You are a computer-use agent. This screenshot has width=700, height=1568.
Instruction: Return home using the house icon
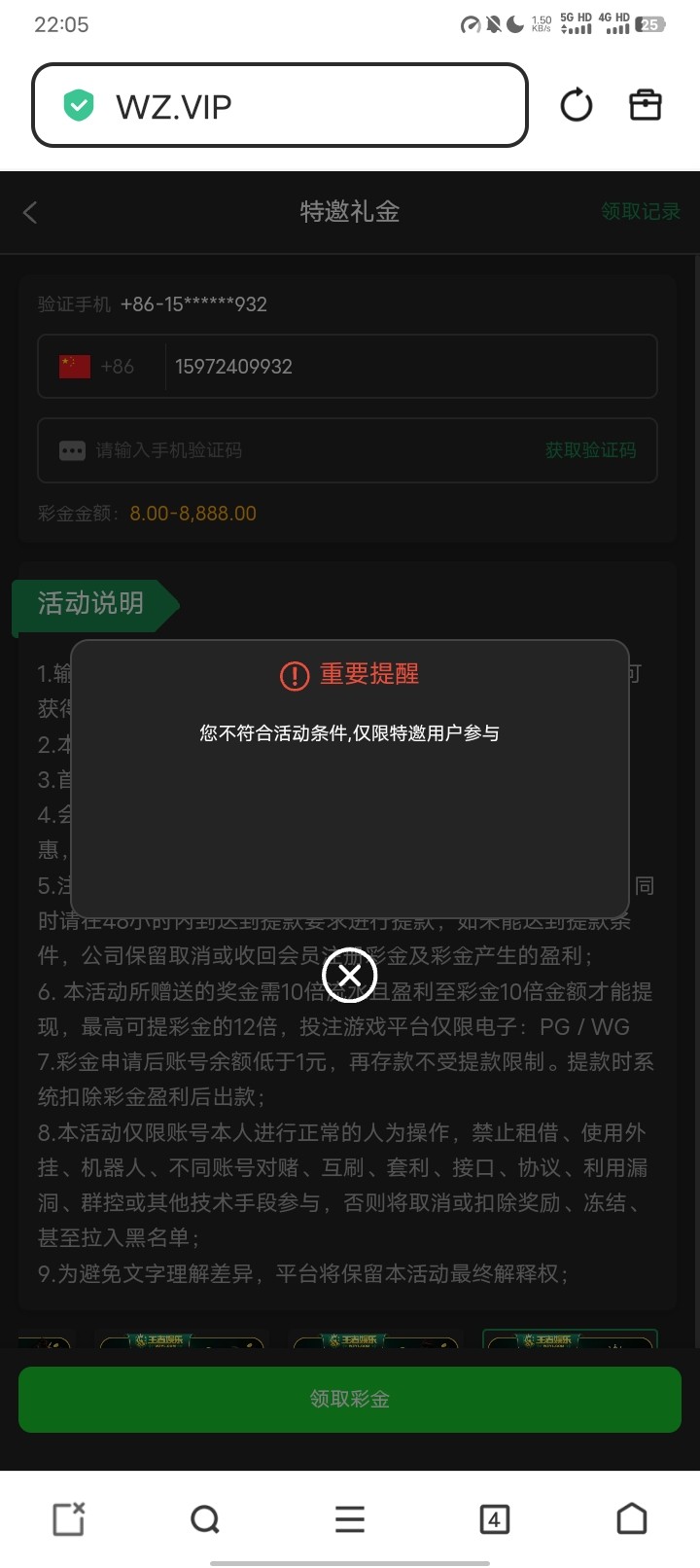[x=632, y=1517]
